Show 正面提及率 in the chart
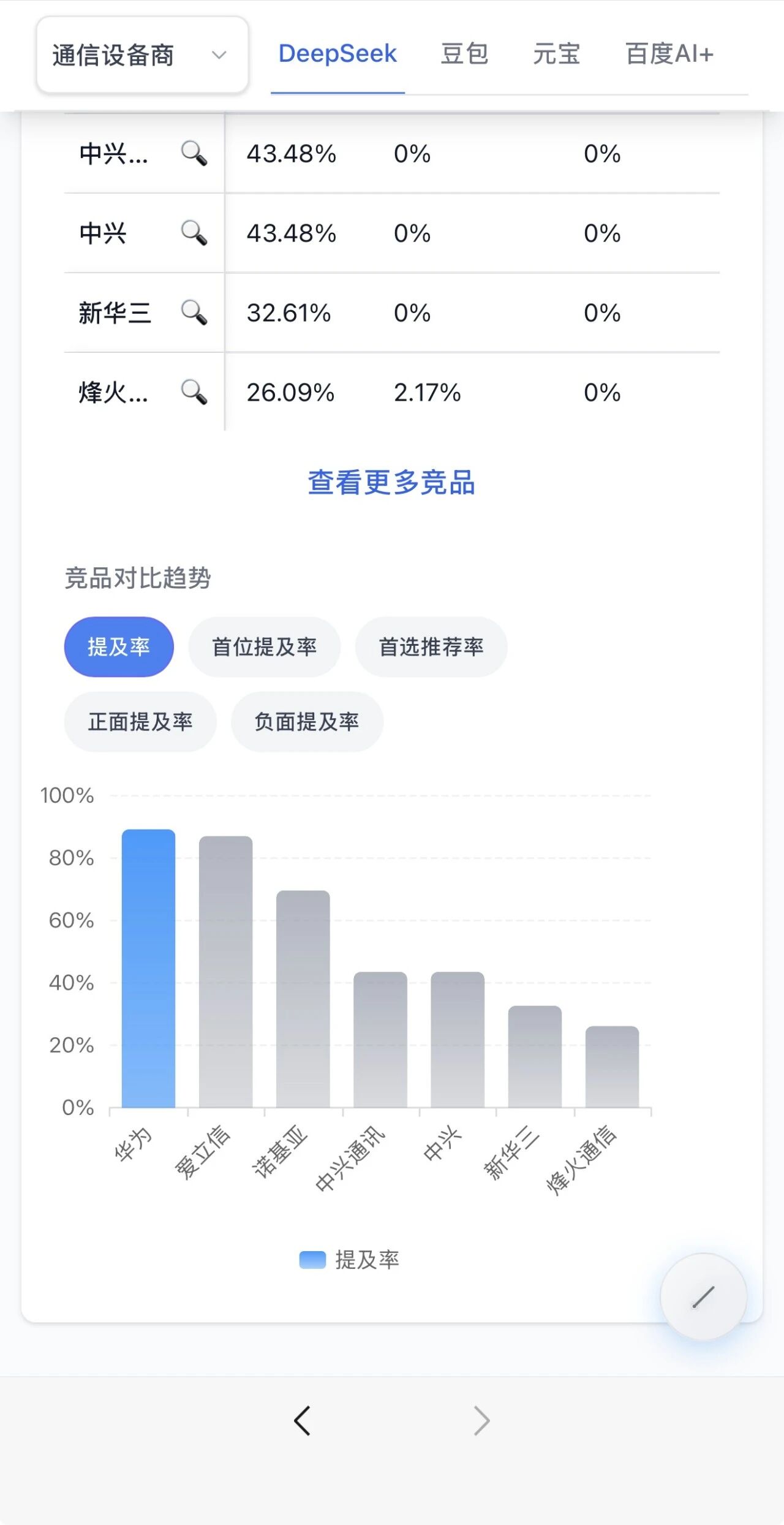 (140, 722)
